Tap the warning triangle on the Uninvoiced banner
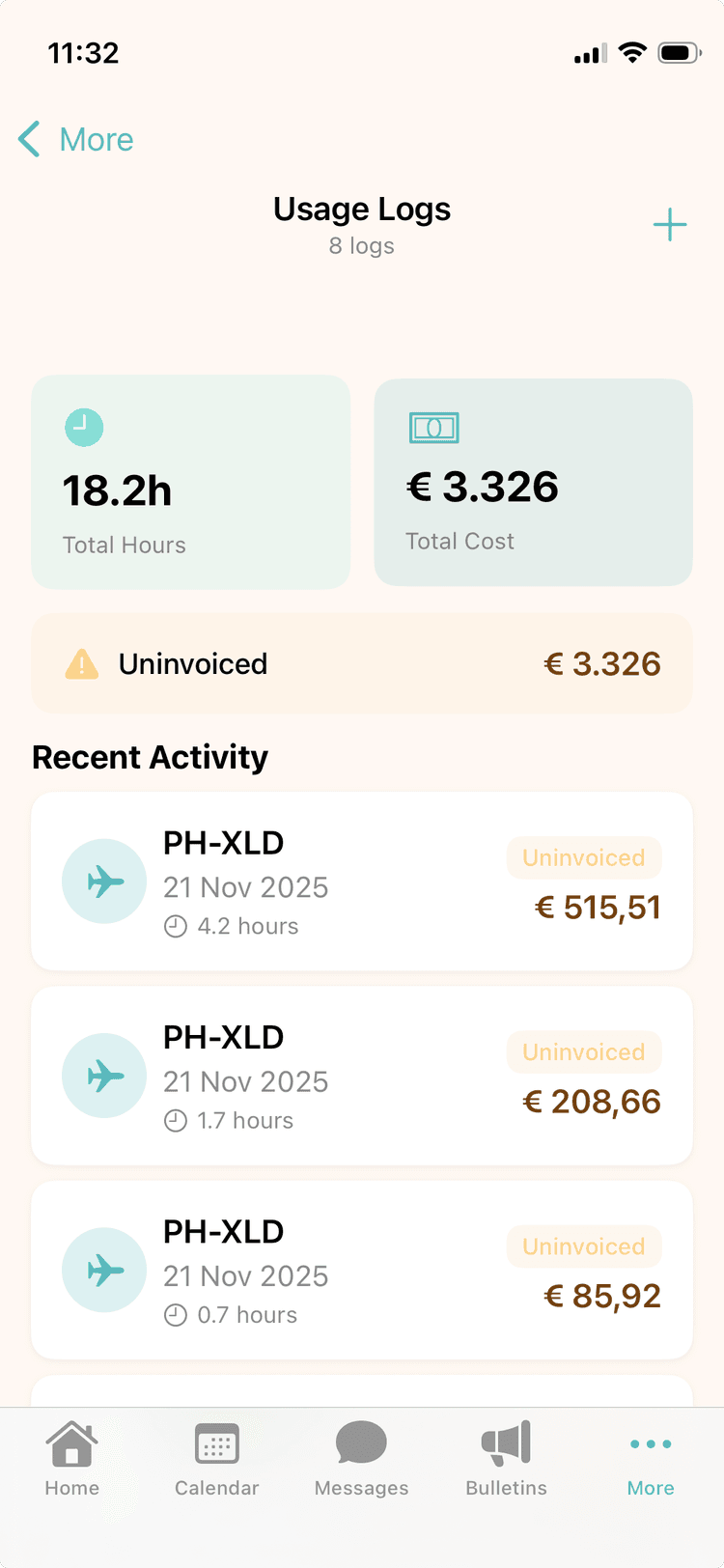 [81, 663]
